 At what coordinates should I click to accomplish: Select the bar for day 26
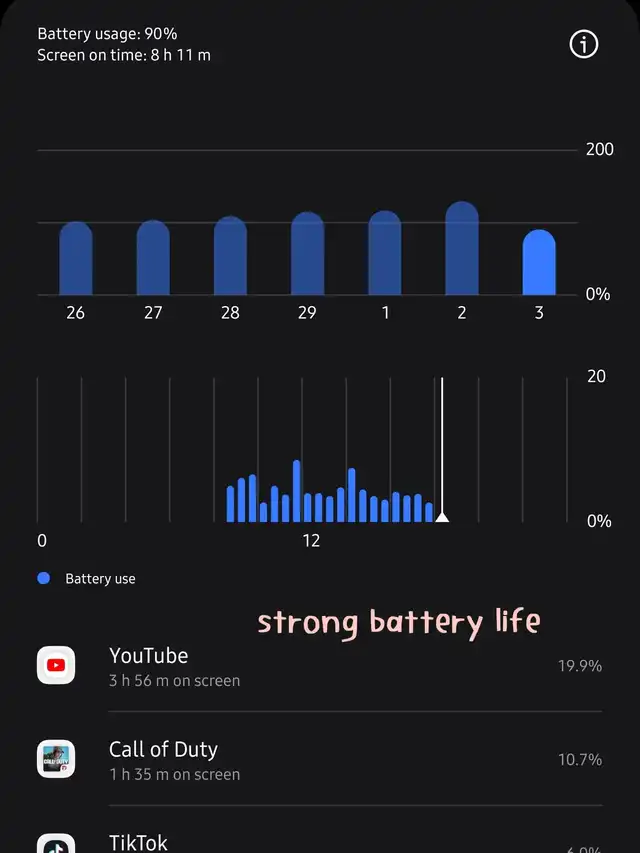point(76,259)
